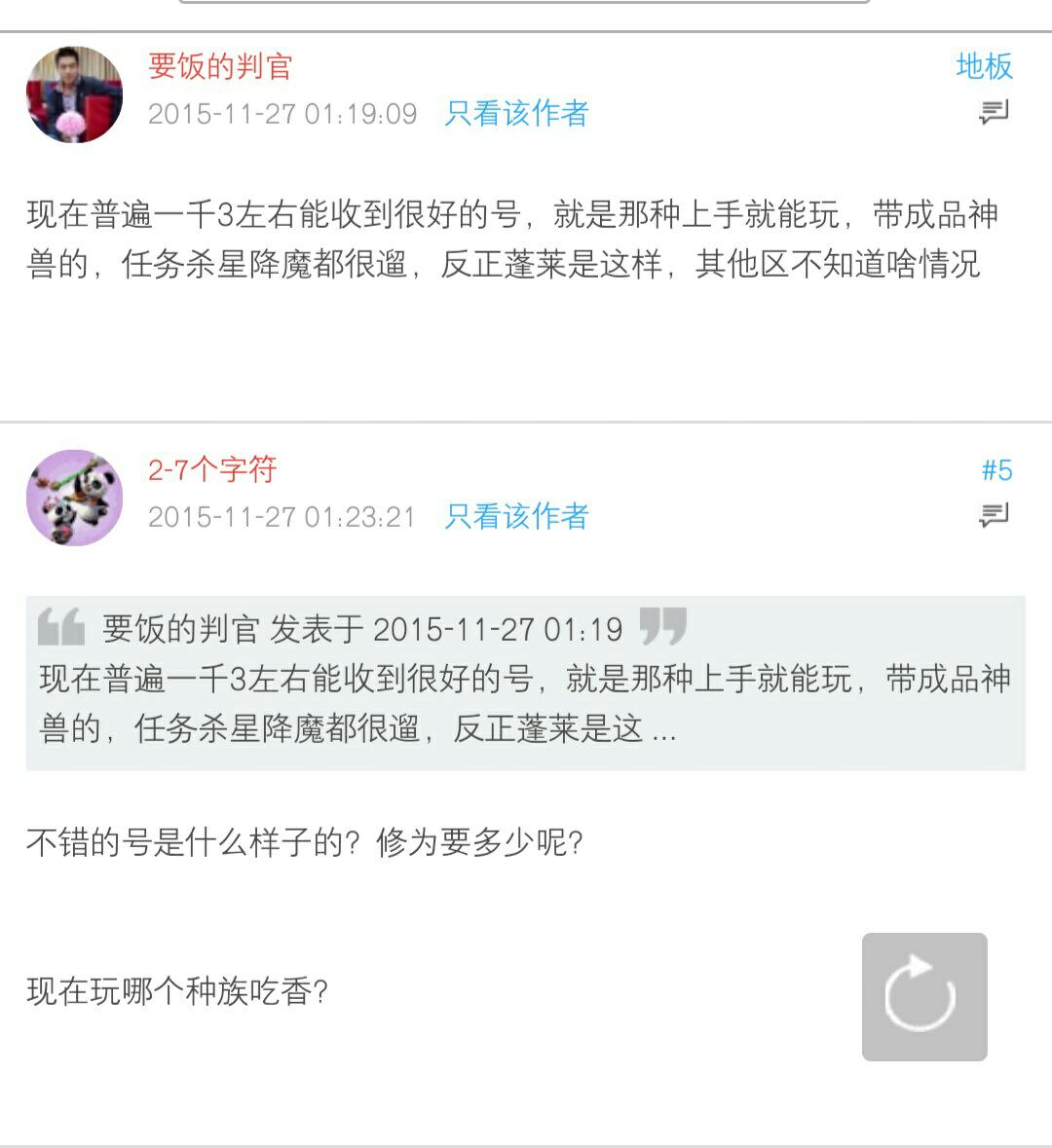The height and width of the screenshot is (1148, 1052).
Task: View only posts by 2-7个字符
Action: point(516,516)
